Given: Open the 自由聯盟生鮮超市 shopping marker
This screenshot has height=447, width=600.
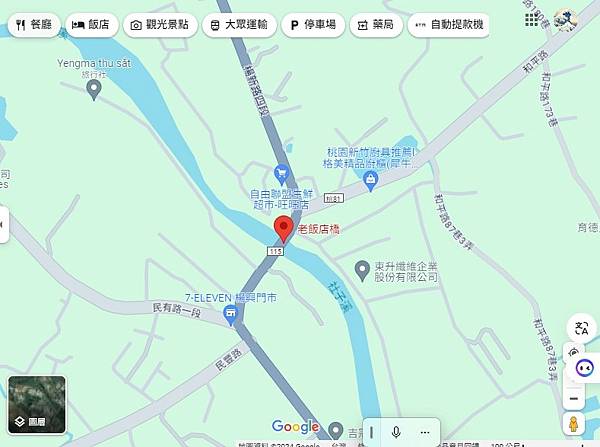Looking at the screenshot, I should pyautogui.click(x=282, y=173).
